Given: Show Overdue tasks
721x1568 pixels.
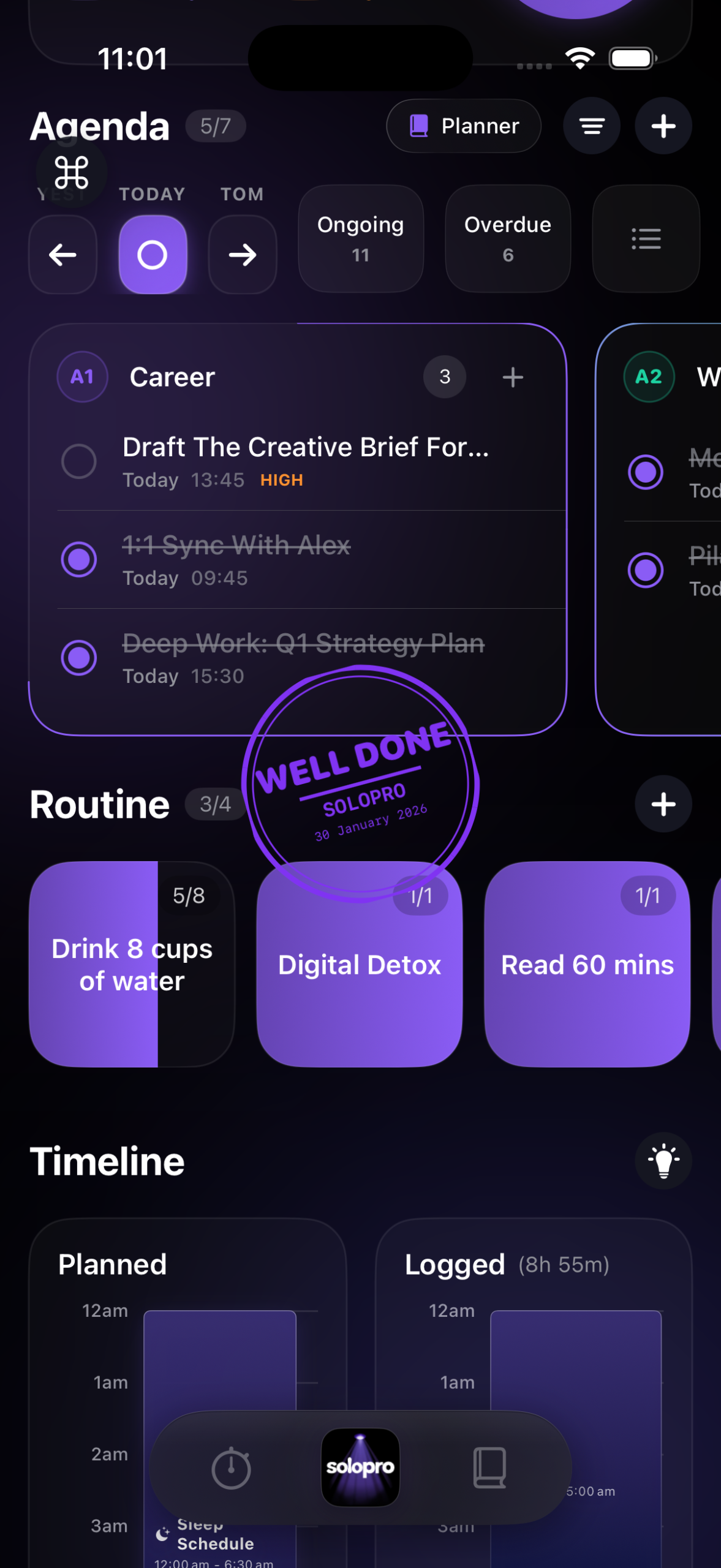Looking at the screenshot, I should (x=508, y=239).
